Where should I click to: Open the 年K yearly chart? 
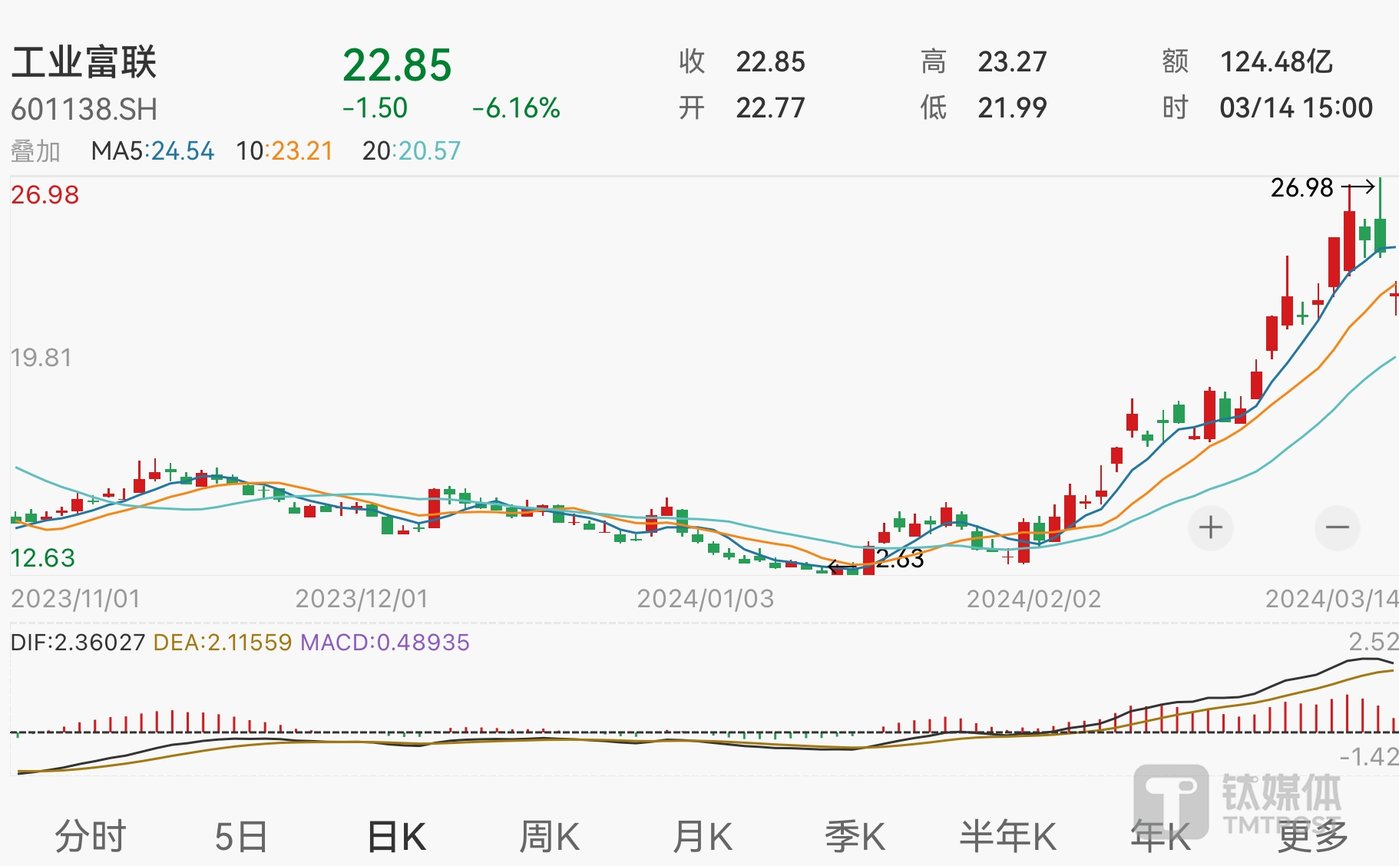click(x=1160, y=835)
